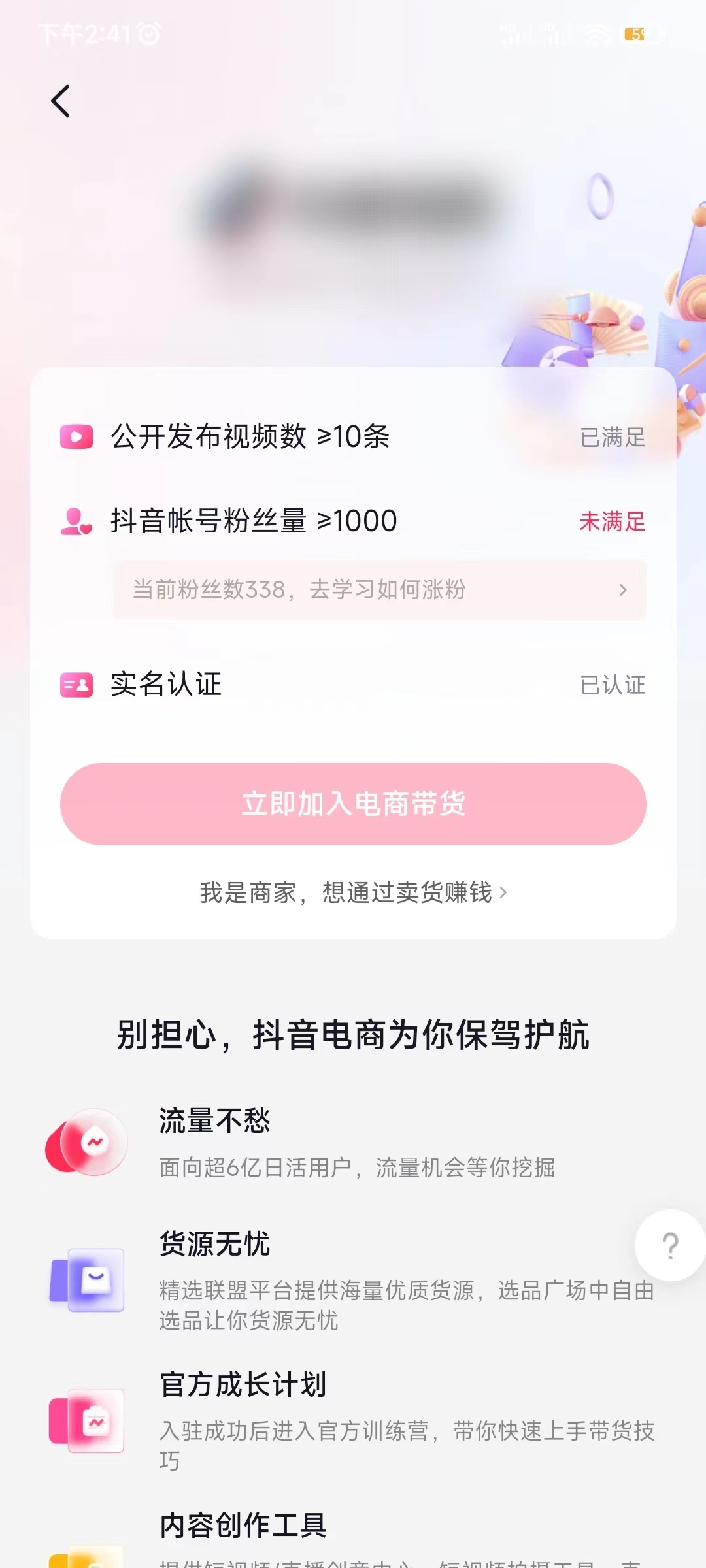Click the real-name authentication ID card icon
706x1568 pixels.
click(77, 685)
